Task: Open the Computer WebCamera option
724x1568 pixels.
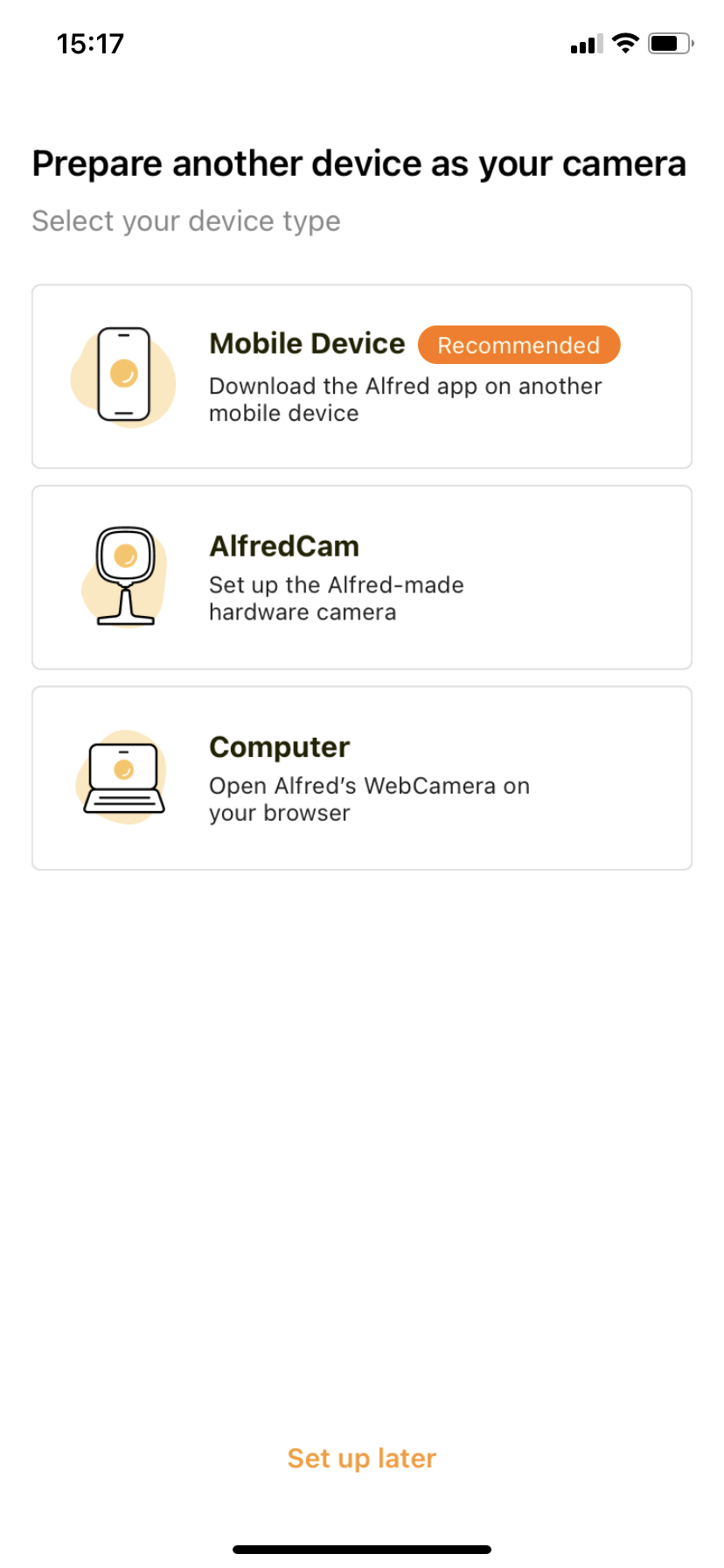Action: tap(362, 778)
